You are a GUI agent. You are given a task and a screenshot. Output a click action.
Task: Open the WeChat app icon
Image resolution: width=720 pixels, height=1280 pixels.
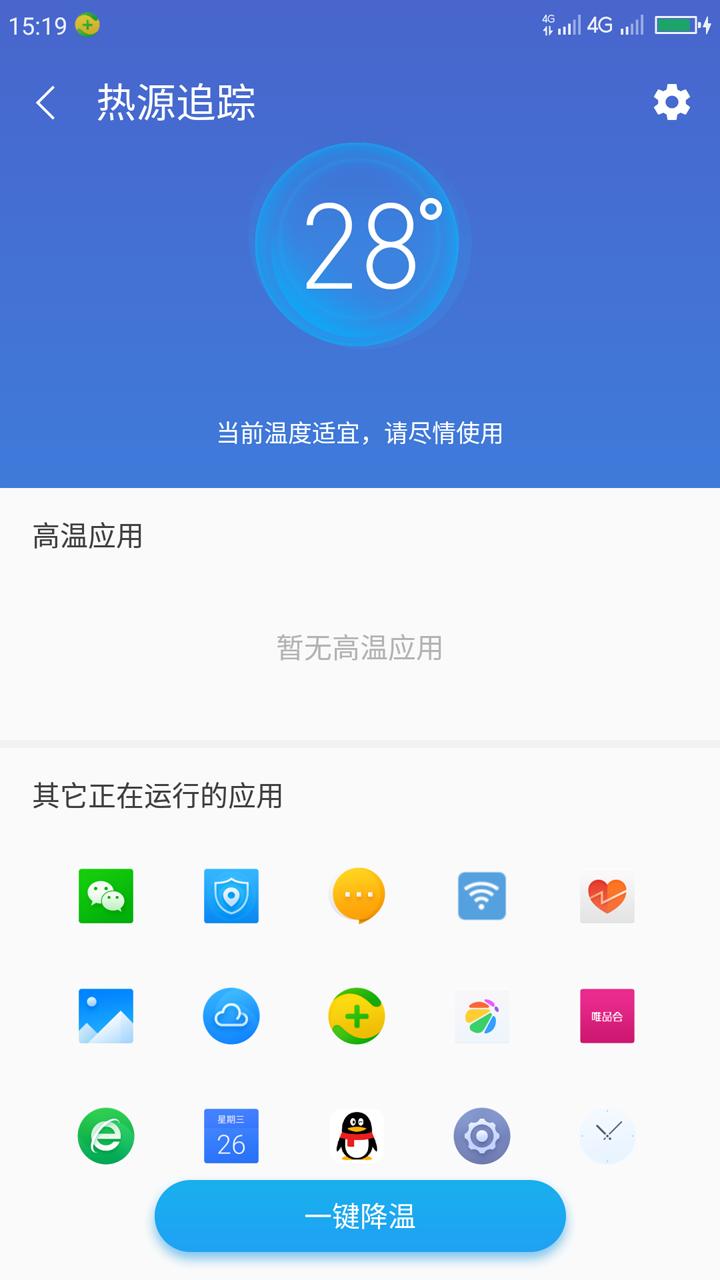click(105, 897)
